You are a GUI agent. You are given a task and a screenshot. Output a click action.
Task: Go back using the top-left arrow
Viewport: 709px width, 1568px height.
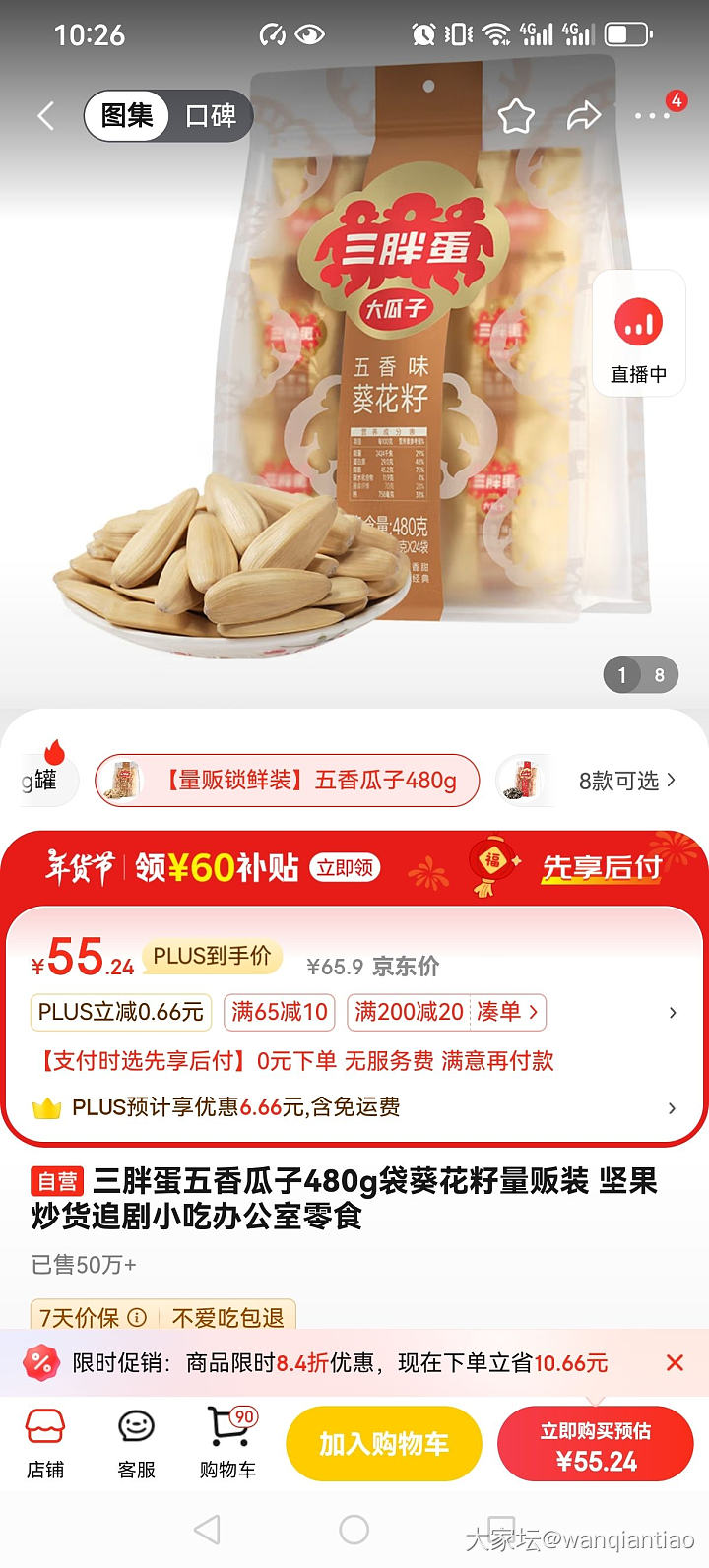click(45, 117)
